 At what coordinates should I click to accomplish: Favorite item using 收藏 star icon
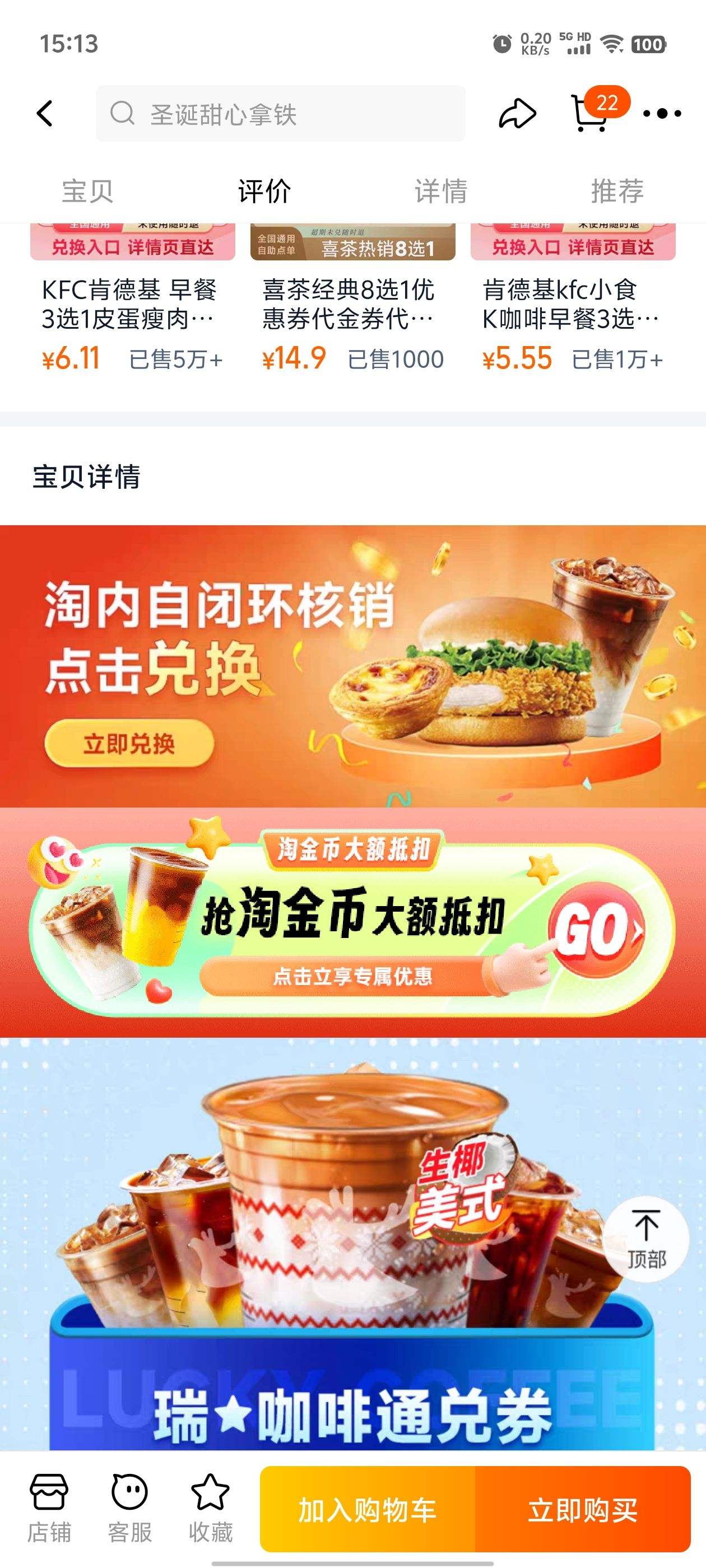pos(211,1503)
